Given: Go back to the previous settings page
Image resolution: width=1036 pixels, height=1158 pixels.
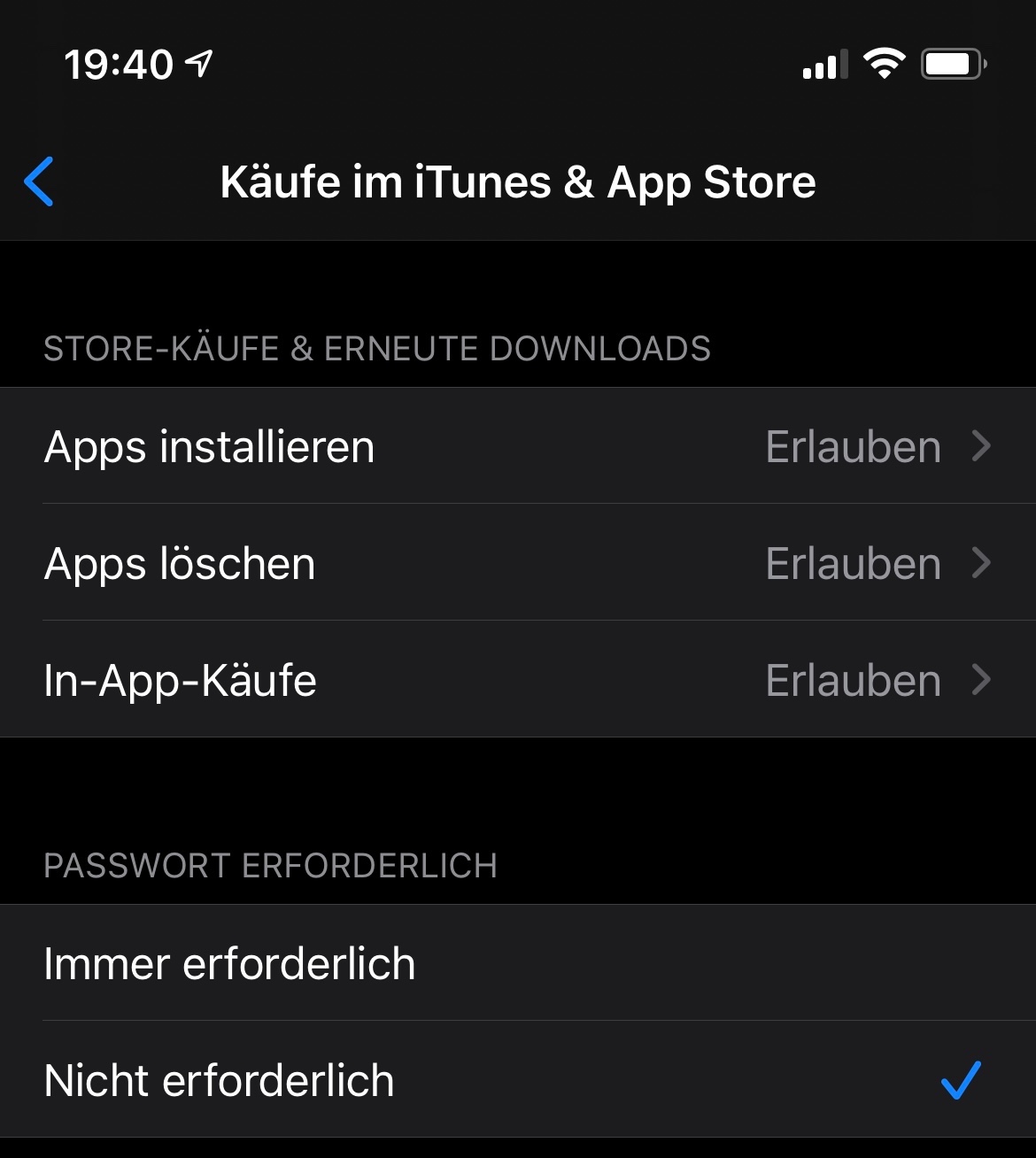Looking at the screenshot, I should click(40, 181).
